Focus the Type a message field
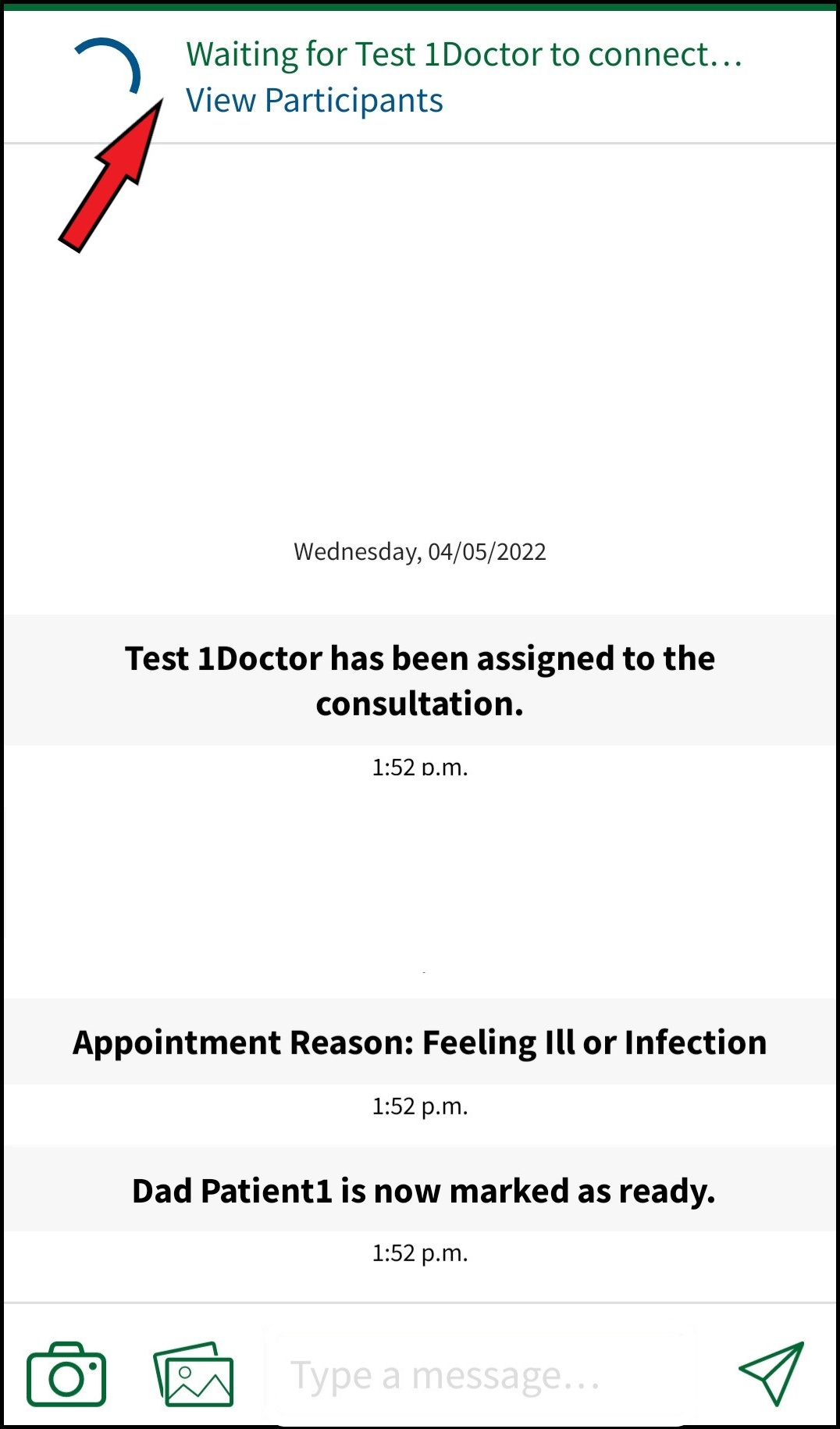Screen dimensions: 840x1429 pos(480,1376)
